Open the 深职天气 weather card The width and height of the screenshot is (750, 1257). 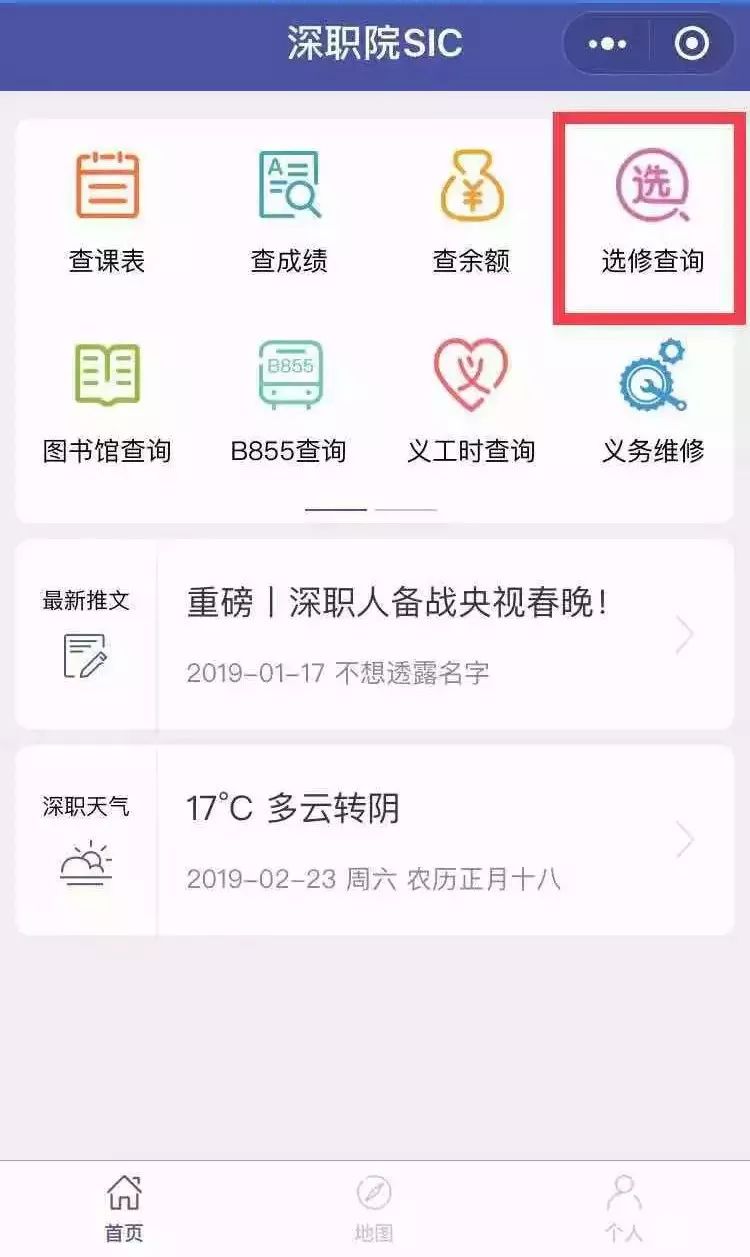coord(375,840)
